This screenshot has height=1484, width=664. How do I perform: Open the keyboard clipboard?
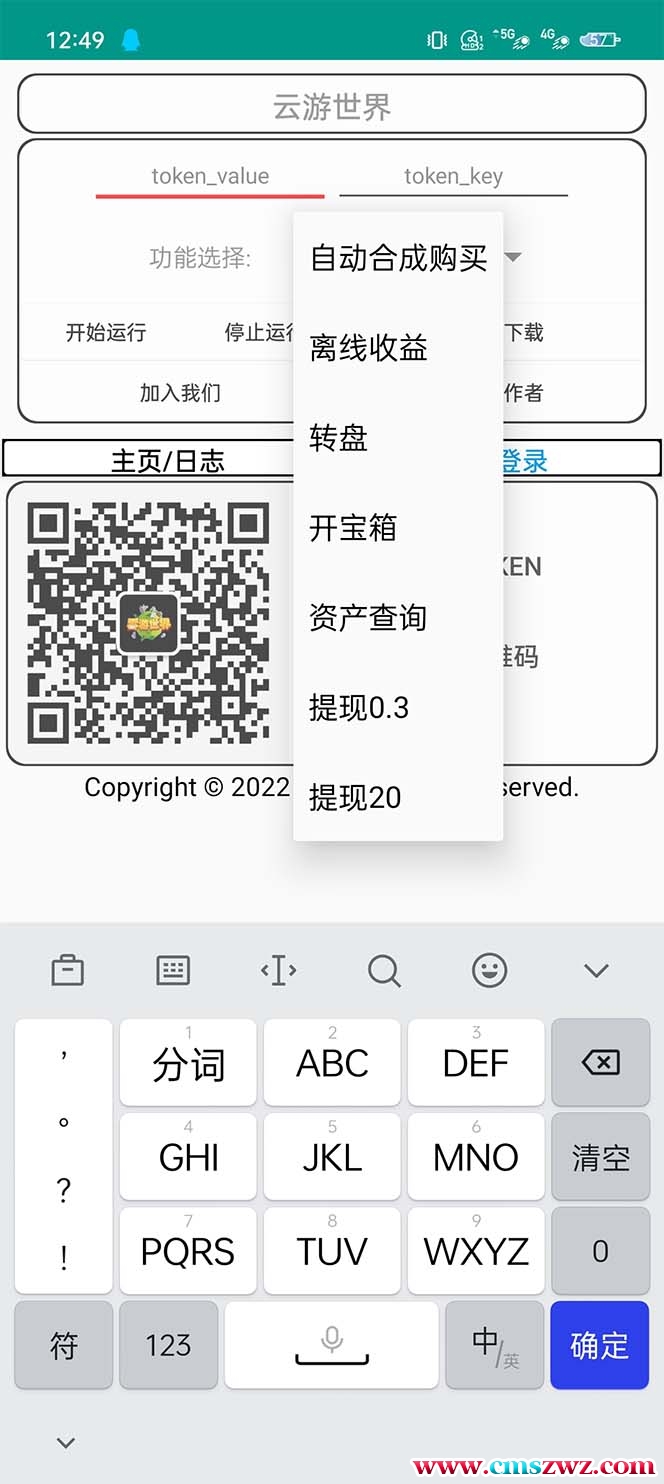[68, 970]
